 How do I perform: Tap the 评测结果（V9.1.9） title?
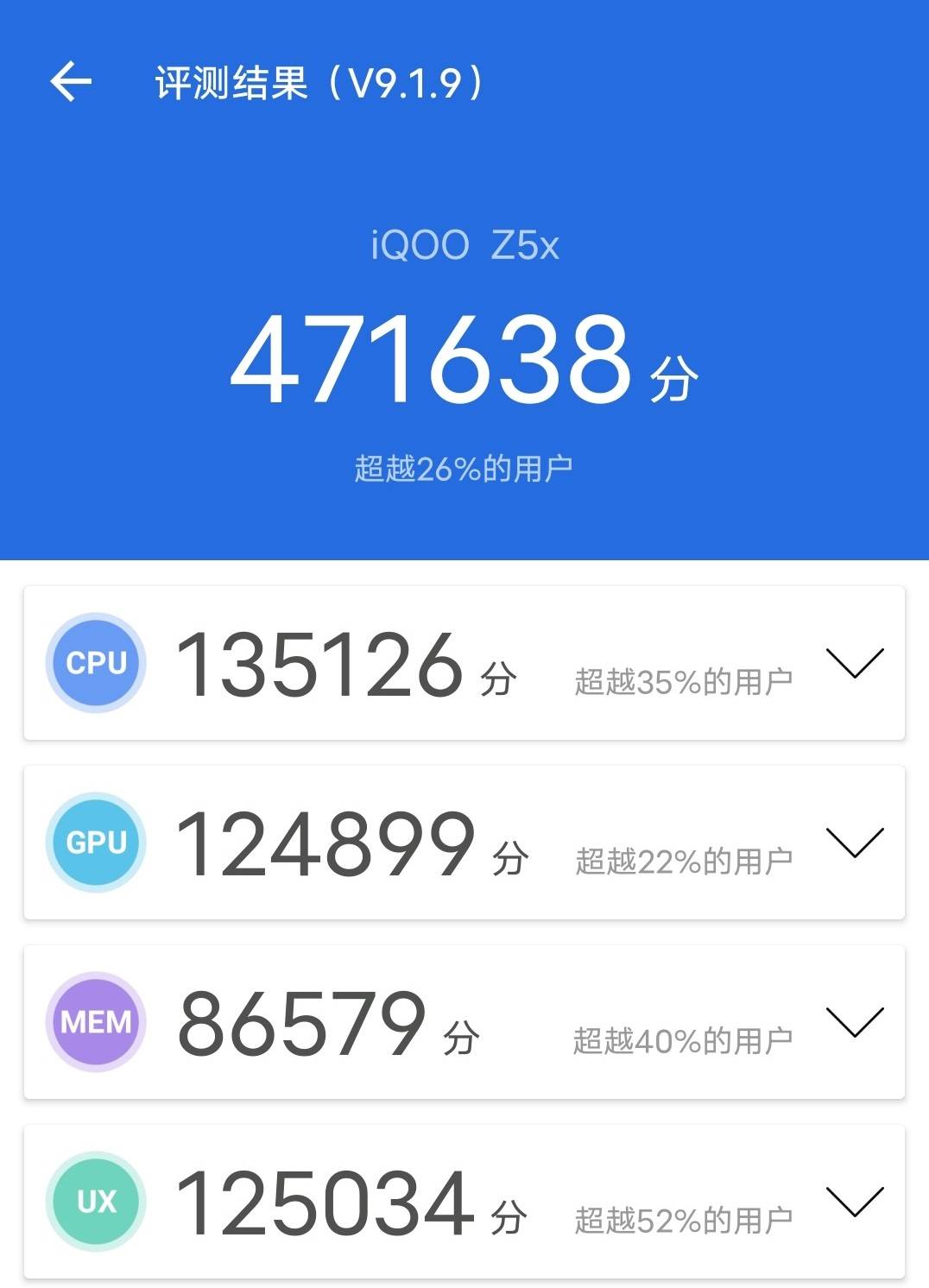pos(318,82)
